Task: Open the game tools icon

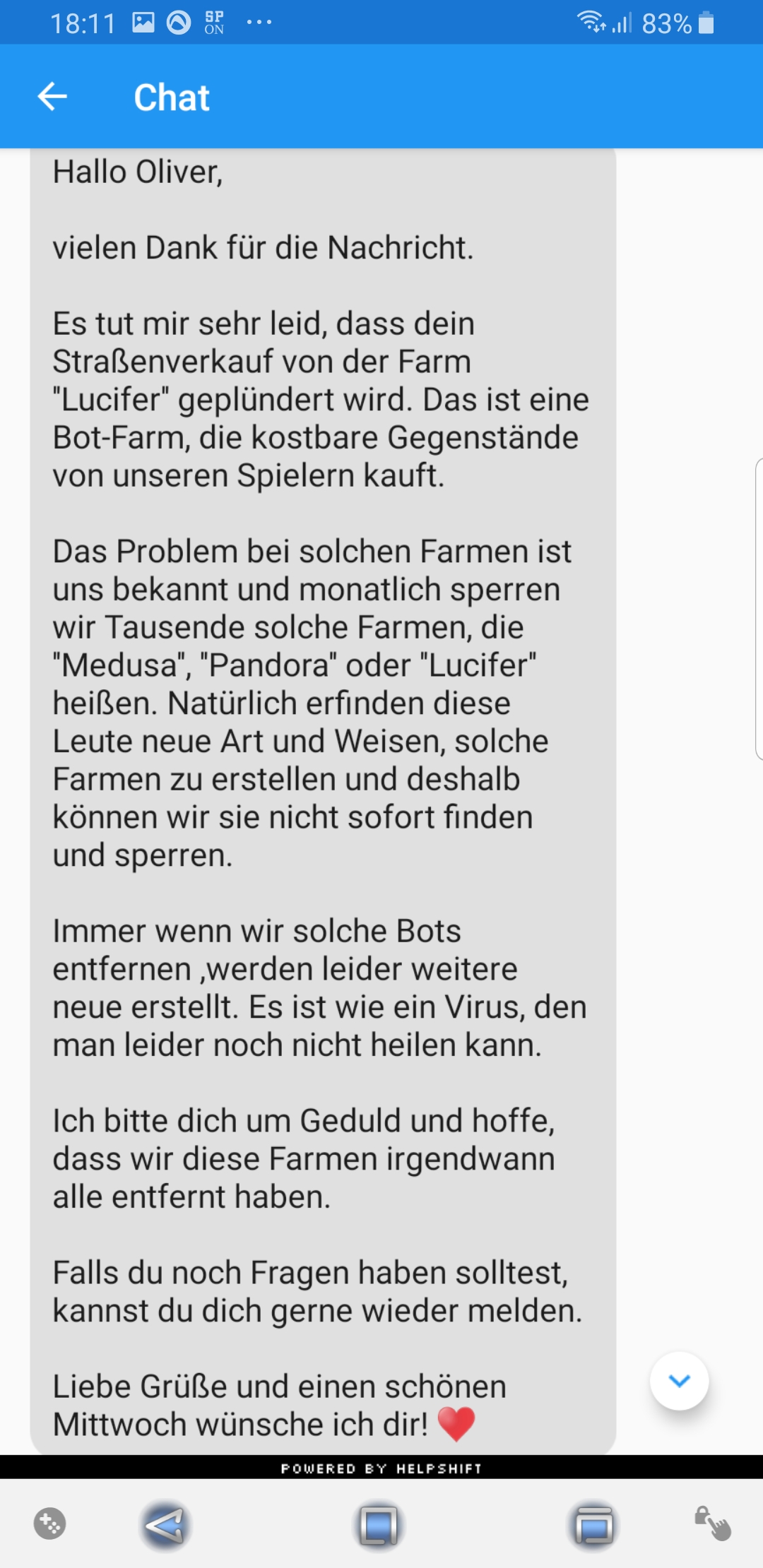Action: [x=49, y=1524]
